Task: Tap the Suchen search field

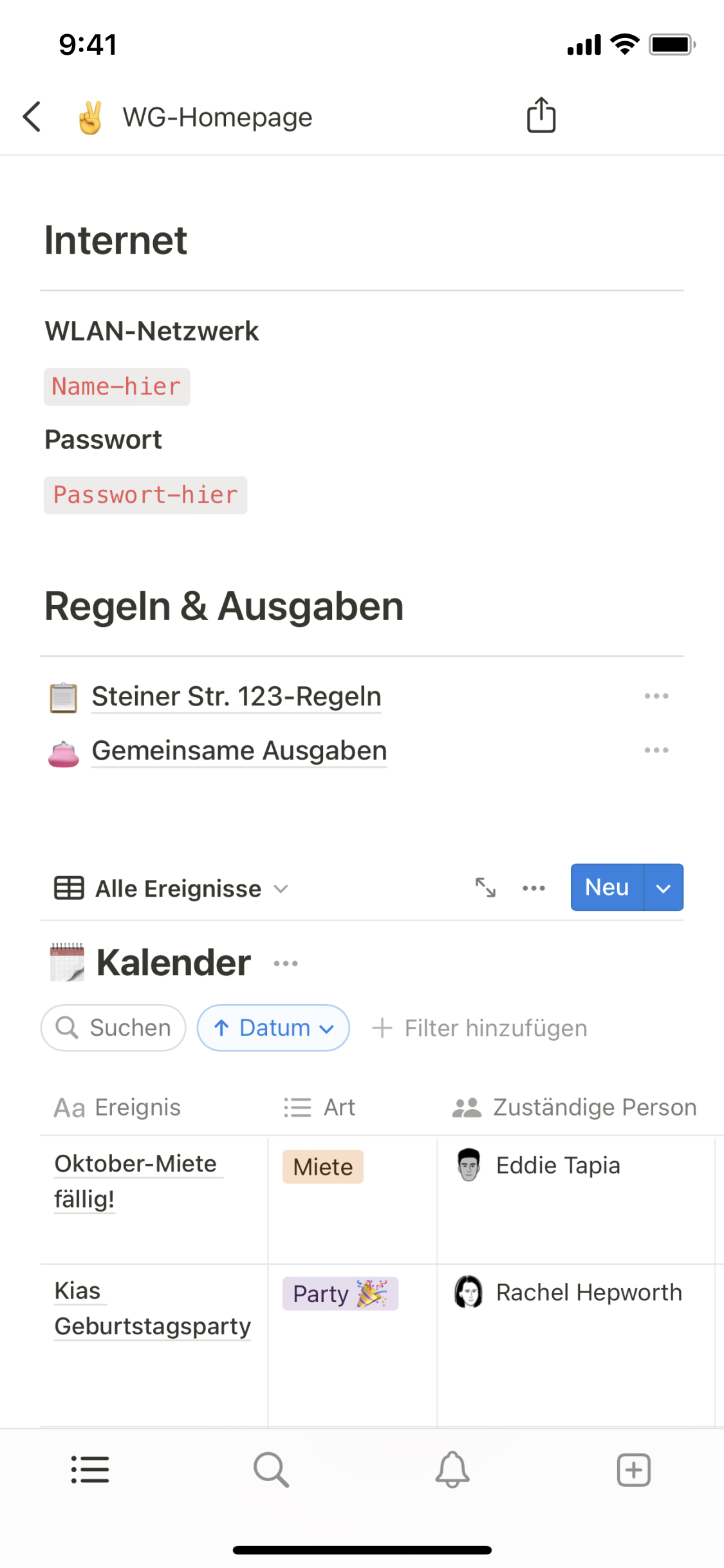Action: pyautogui.click(x=114, y=1028)
